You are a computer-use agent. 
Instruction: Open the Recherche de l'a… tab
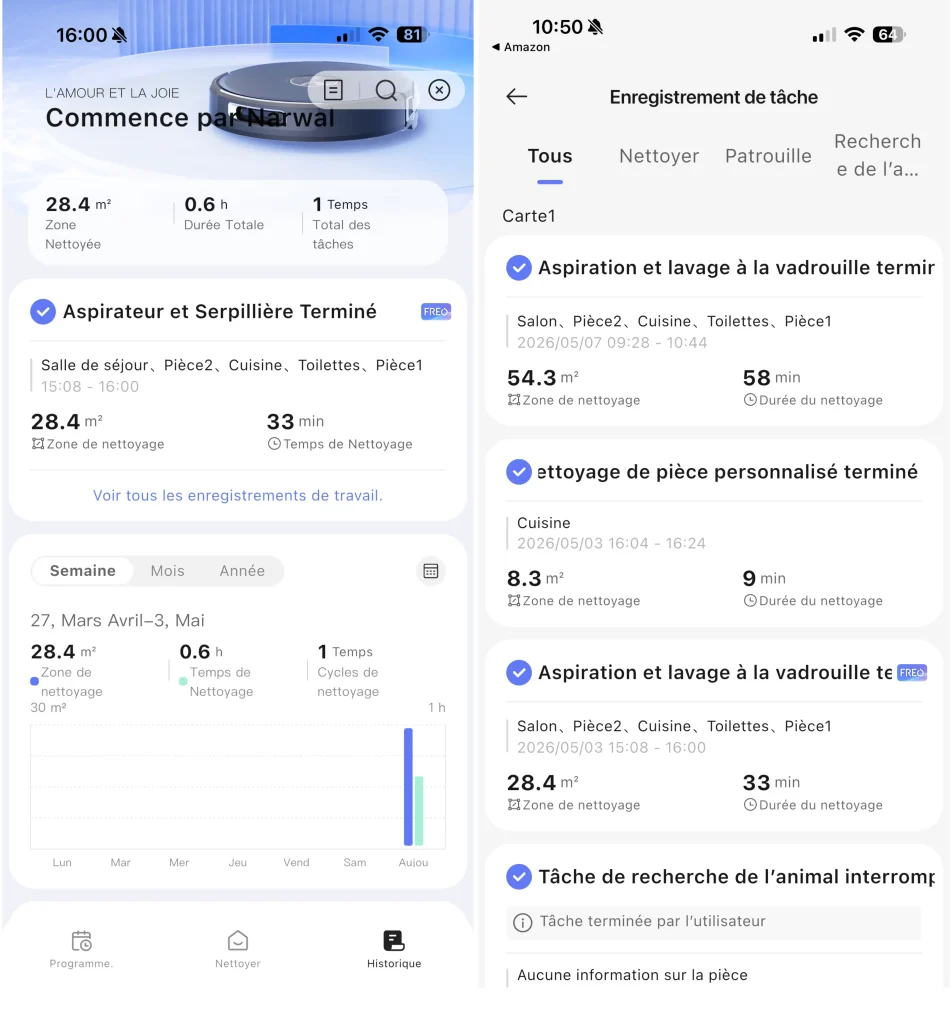tap(878, 155)
